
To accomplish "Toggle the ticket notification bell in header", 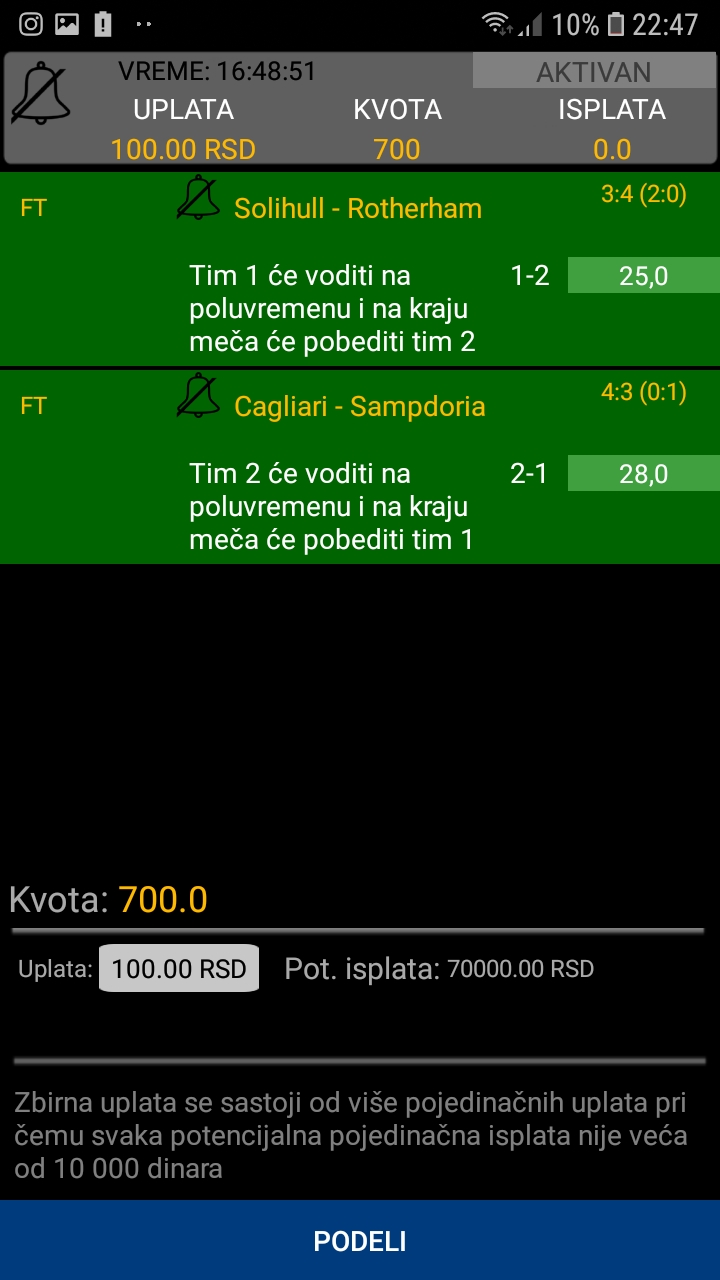I will point(41,93).
